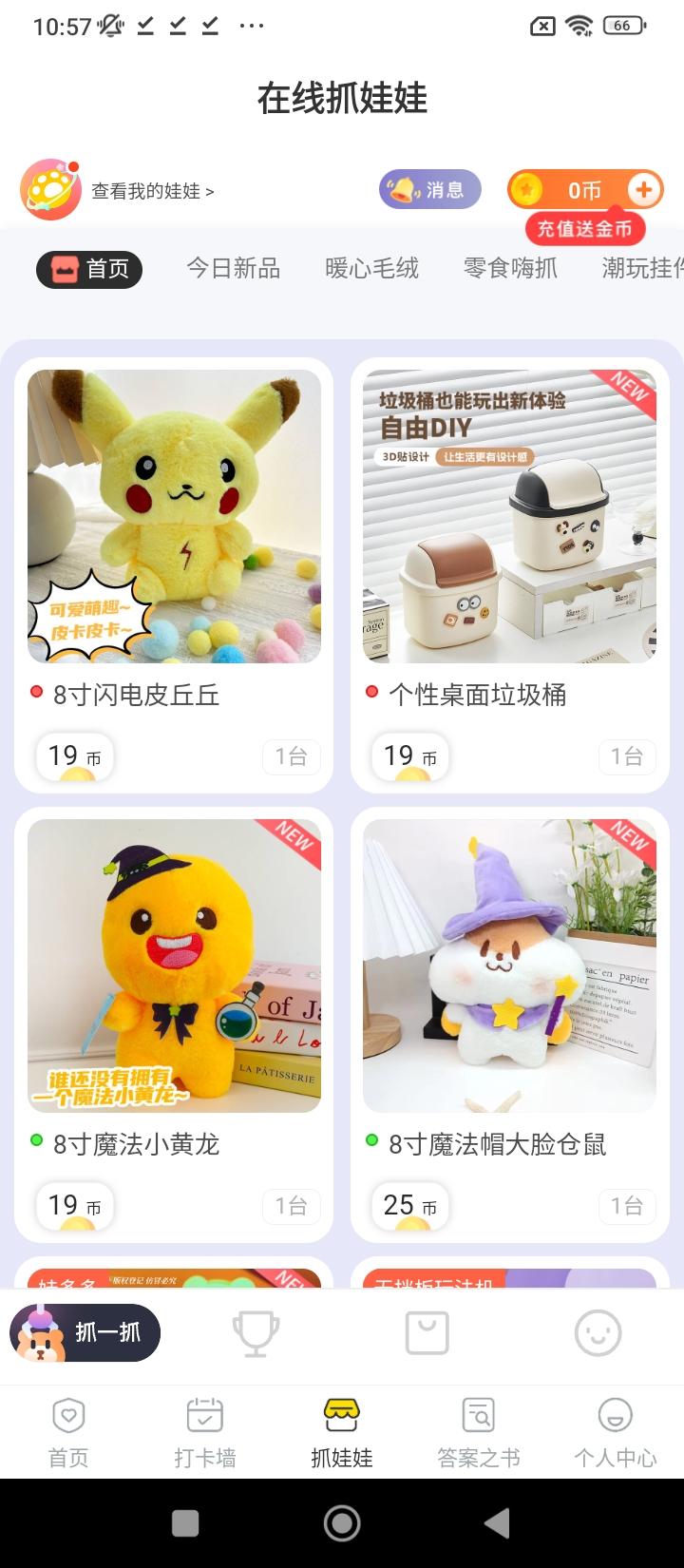Screen dimensions: 684x1568
Task: Open the shopping bag icon
Action: (427, 1332)
